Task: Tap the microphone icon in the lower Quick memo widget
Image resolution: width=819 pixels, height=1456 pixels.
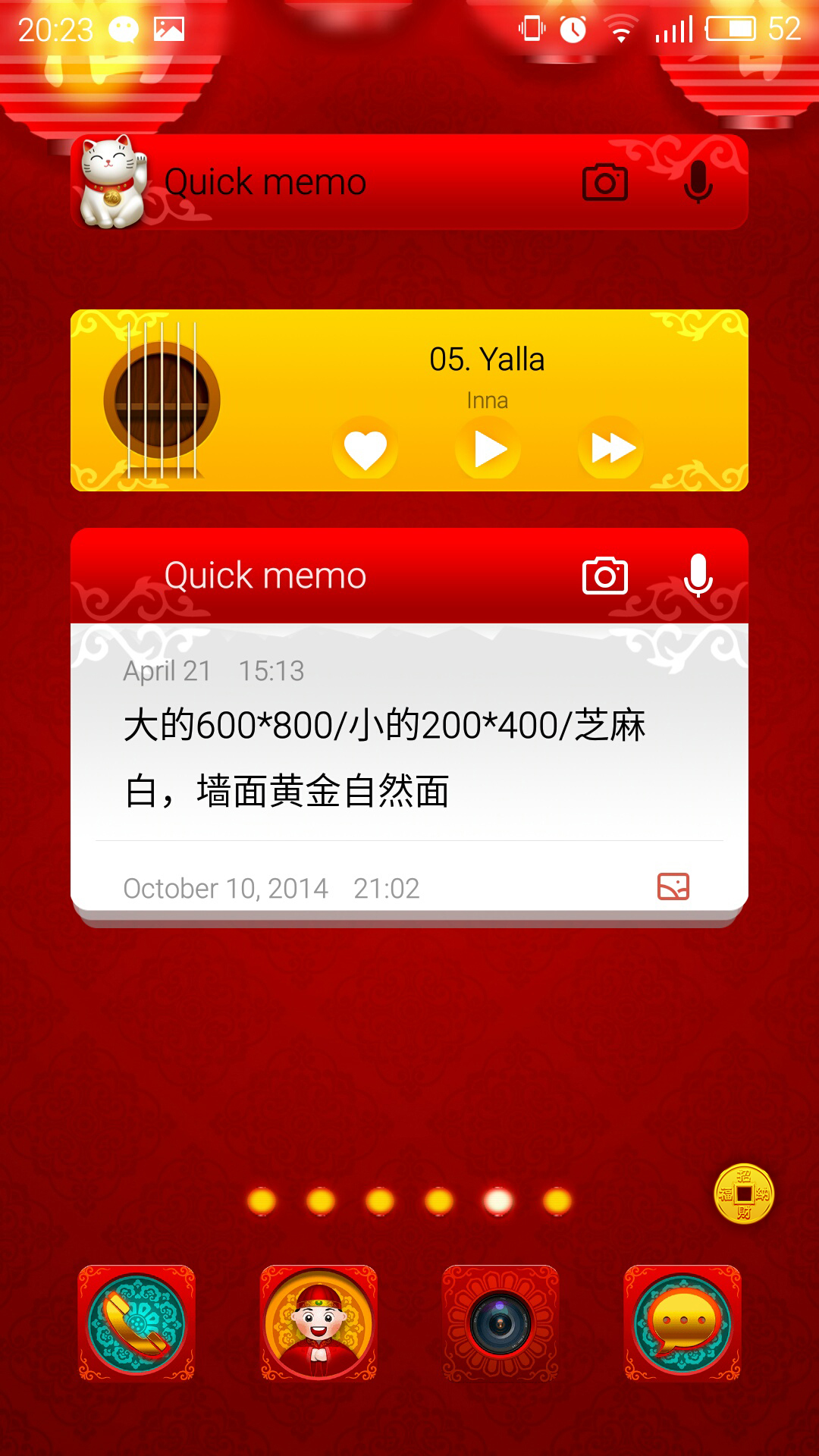Action: (x=698, y=576)
